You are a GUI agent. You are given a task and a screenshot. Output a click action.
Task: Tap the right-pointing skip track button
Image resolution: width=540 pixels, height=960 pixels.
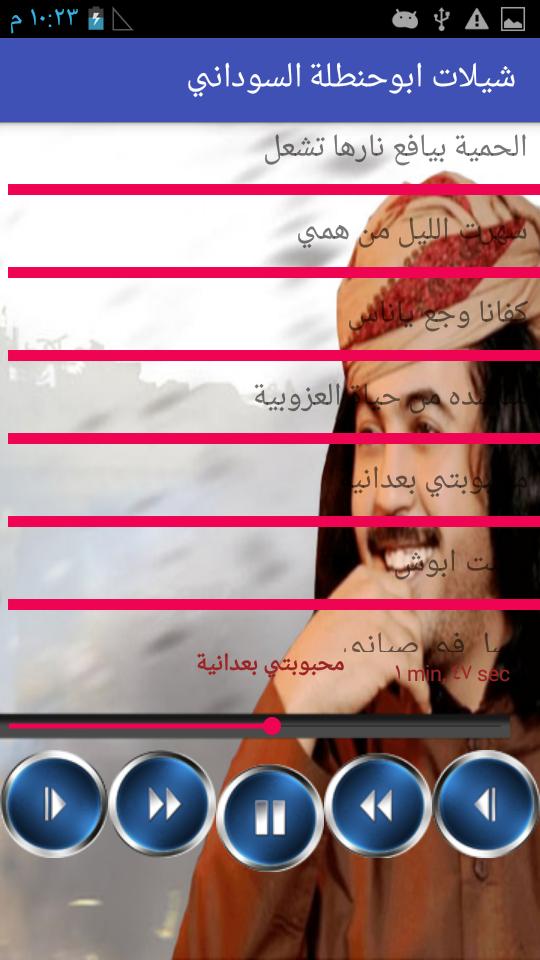(x=54, y=803)
